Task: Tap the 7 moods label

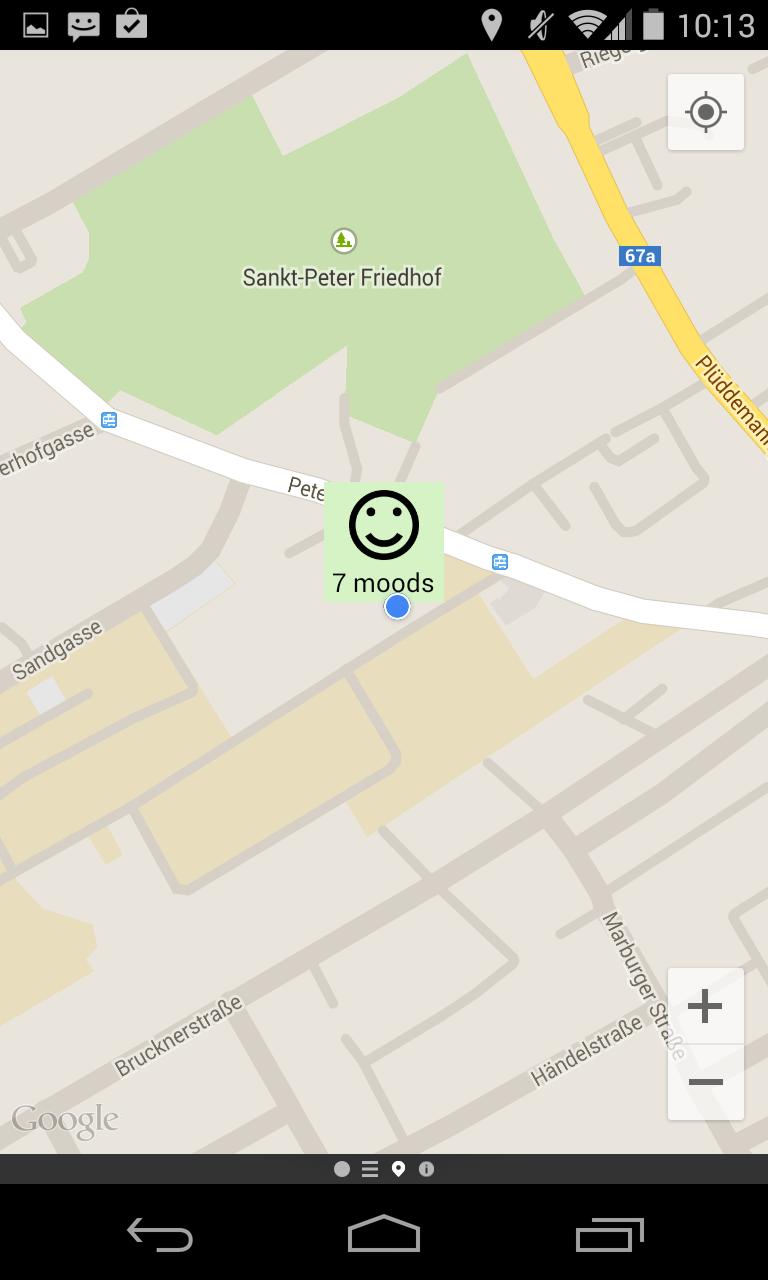Action: pyautogui.click(x=384, y=581)
